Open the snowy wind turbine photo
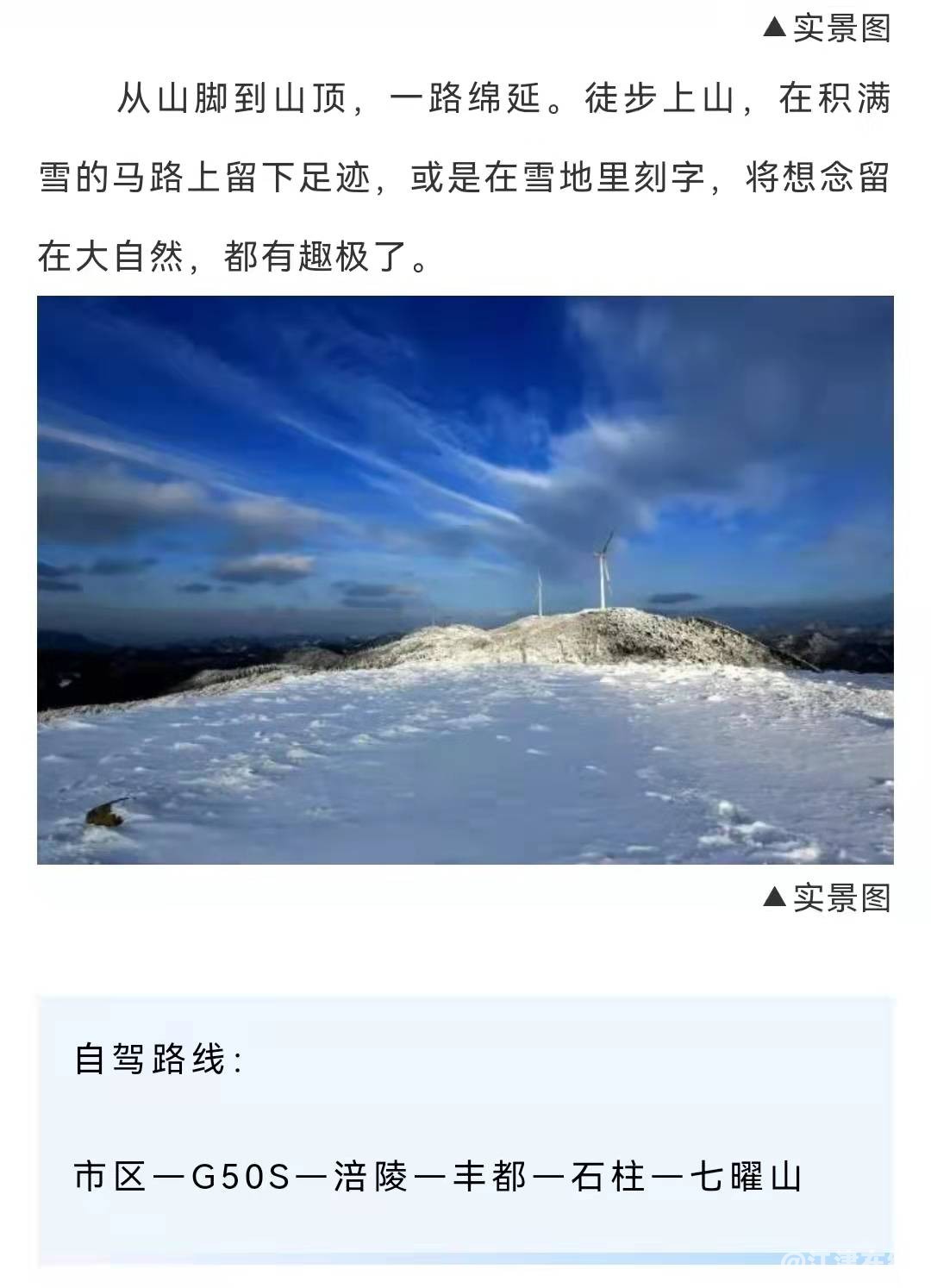 coord(465,579)
